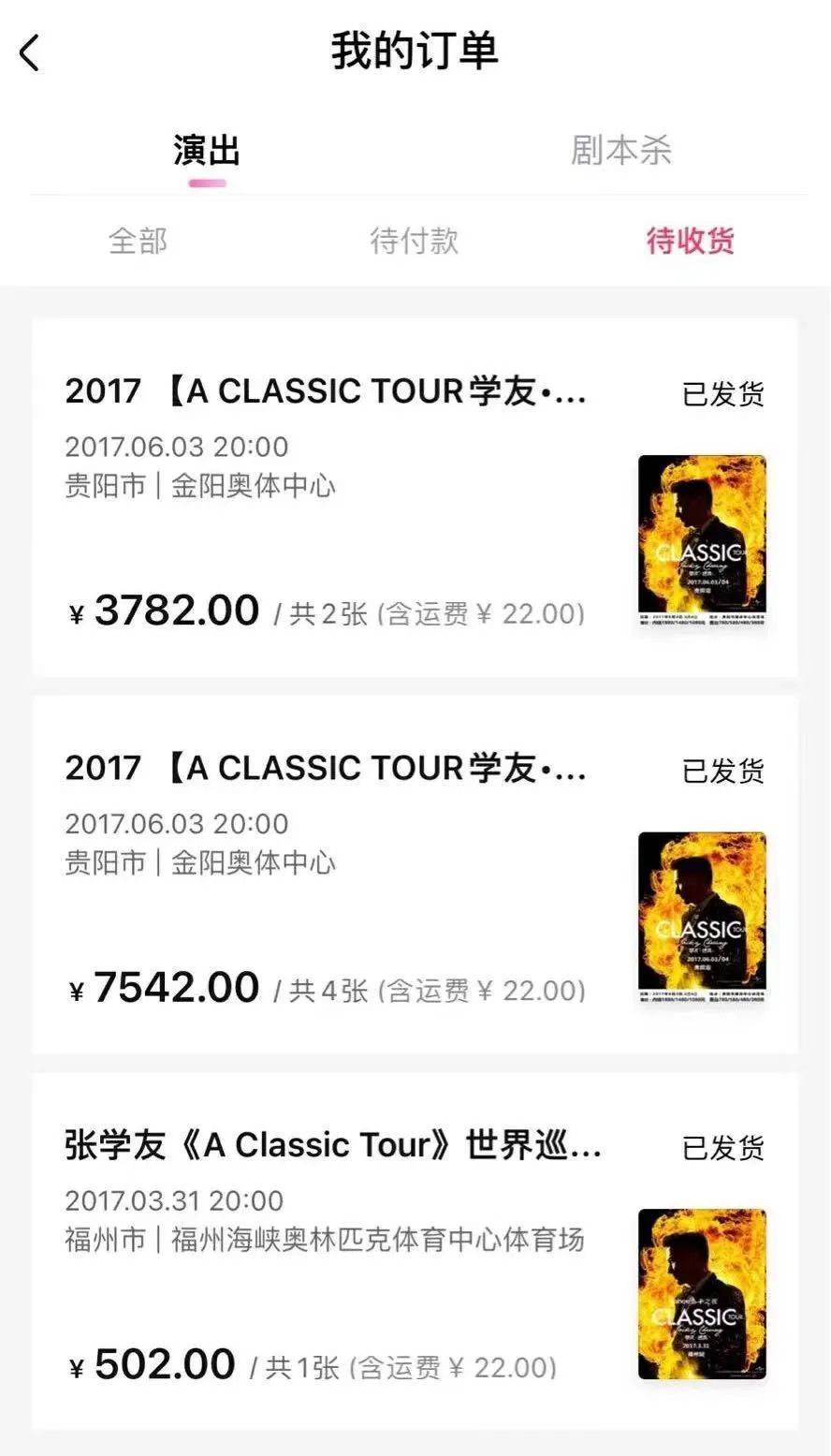Switch to the 演出 tab

coord(207,151)
